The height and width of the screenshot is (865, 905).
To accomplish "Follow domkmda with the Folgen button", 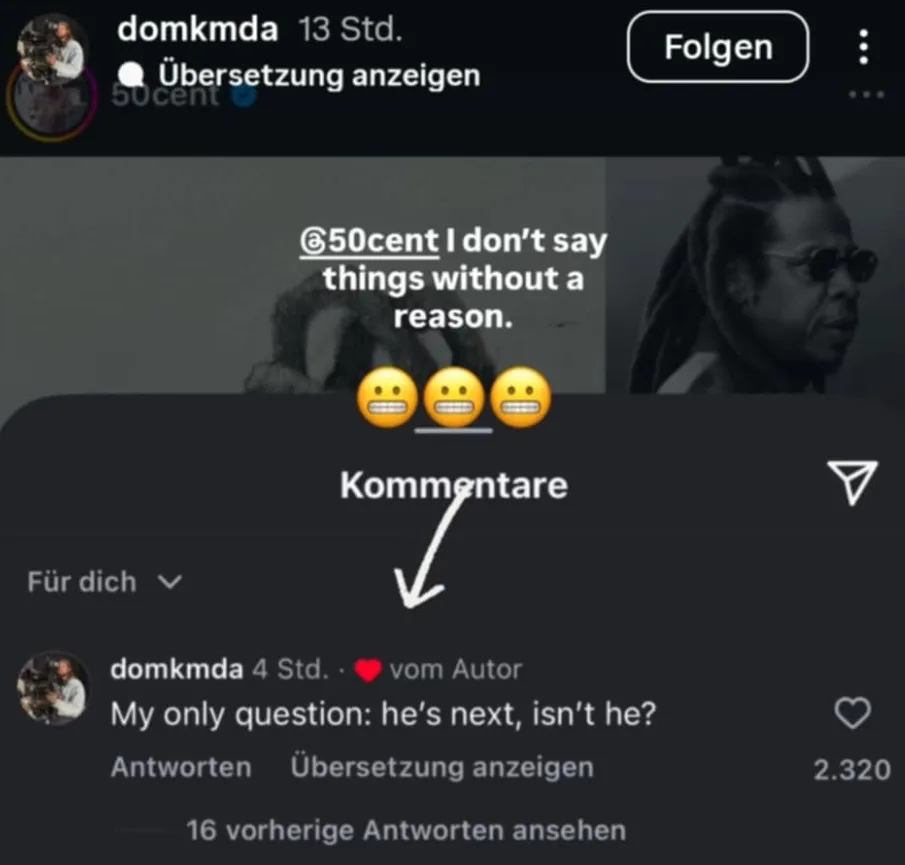I will coord(717,47).
